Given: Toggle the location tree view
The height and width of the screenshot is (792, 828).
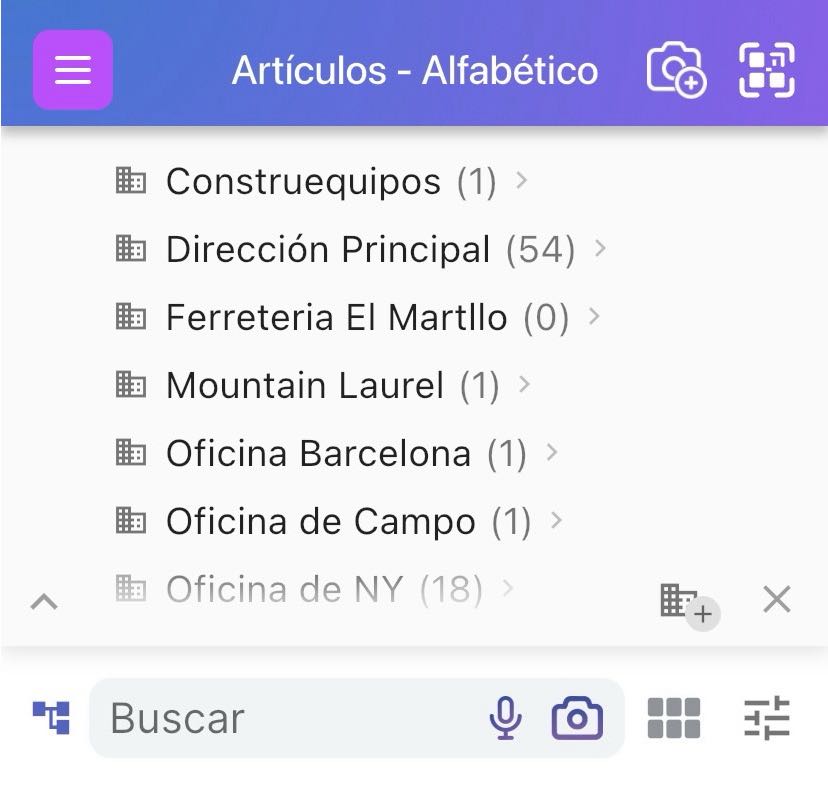Looking at the screenshot, I should tap(51, 718).
